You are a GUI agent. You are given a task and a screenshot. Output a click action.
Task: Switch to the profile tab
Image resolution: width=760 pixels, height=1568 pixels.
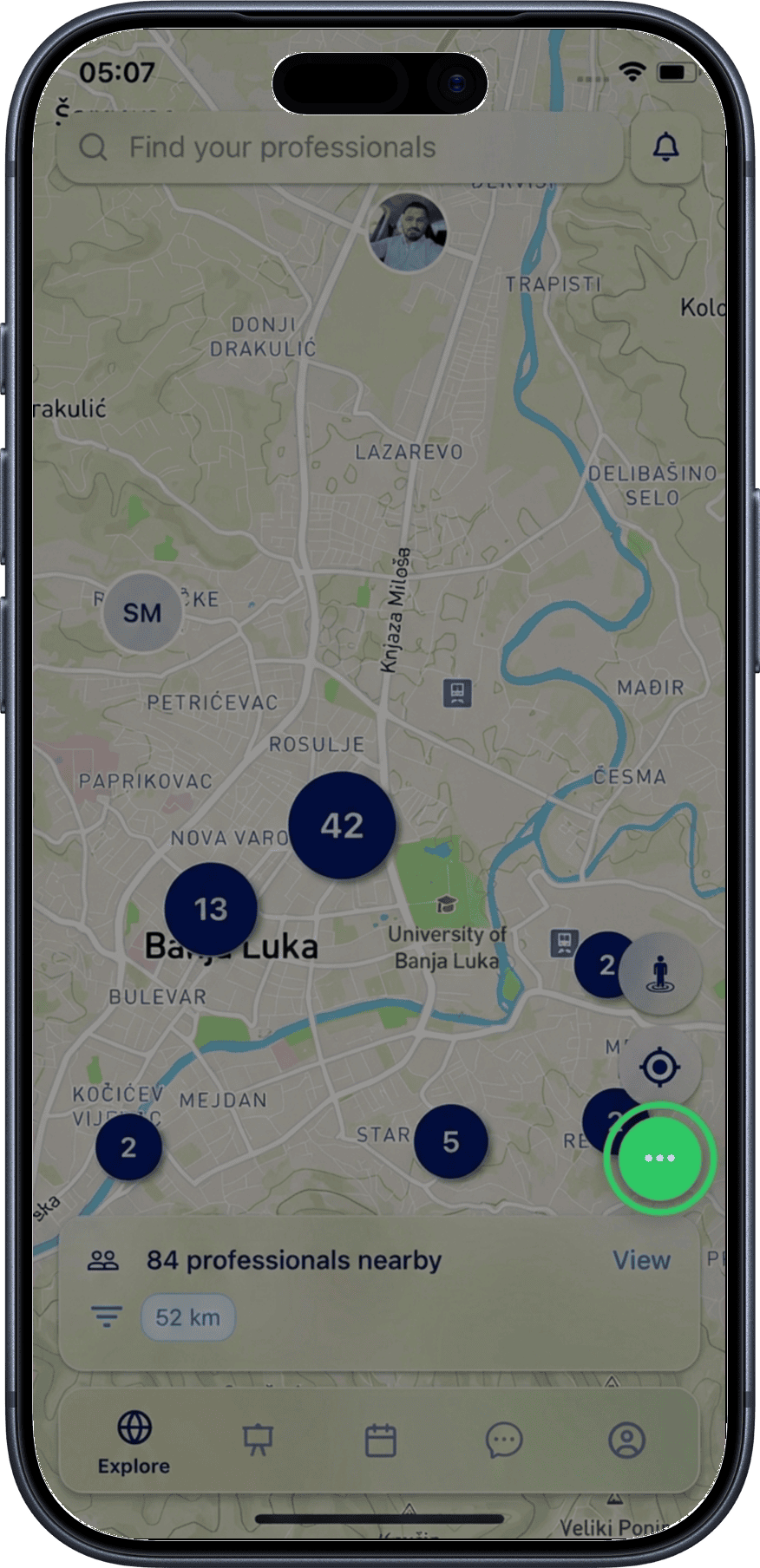click(626, 1441)
